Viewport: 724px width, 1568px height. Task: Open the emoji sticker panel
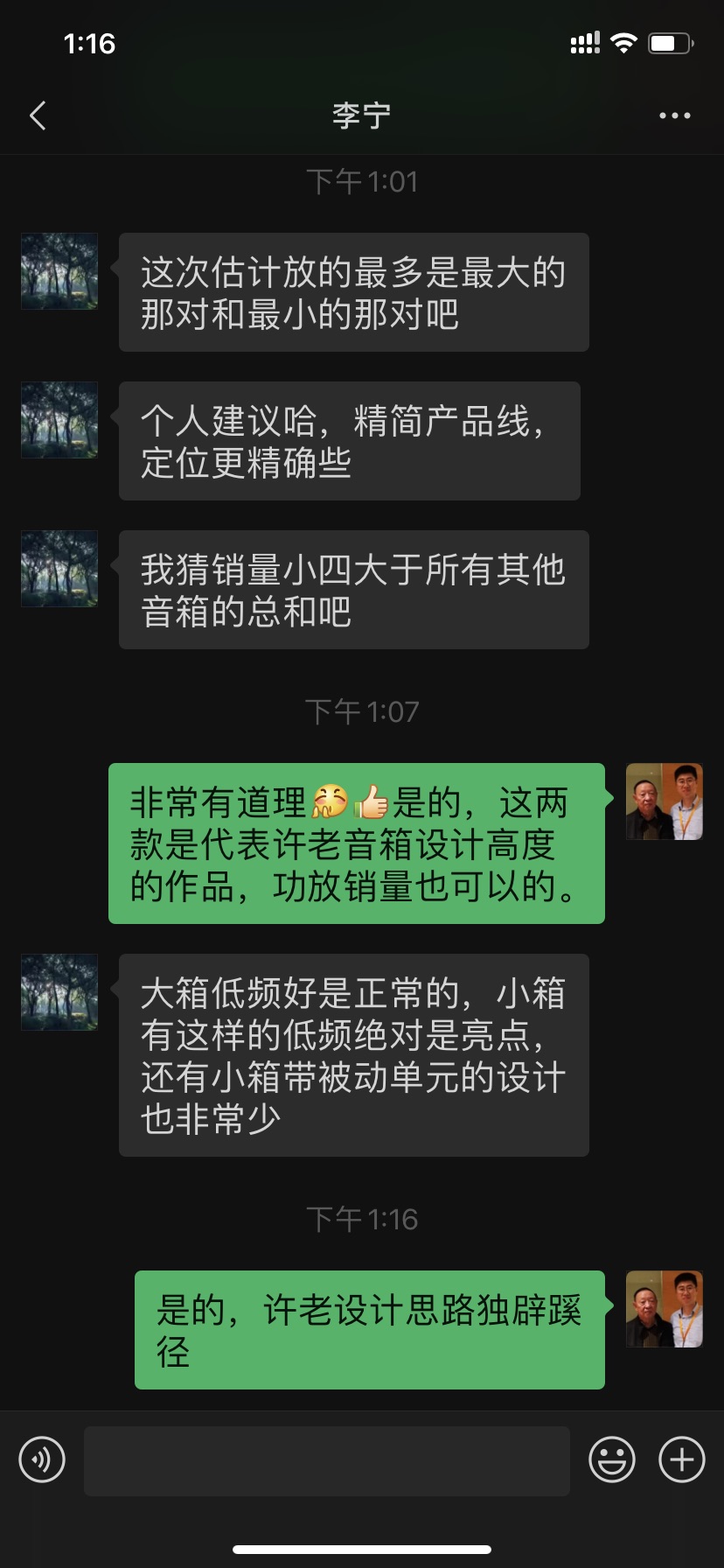click(x=611, y=1459)
